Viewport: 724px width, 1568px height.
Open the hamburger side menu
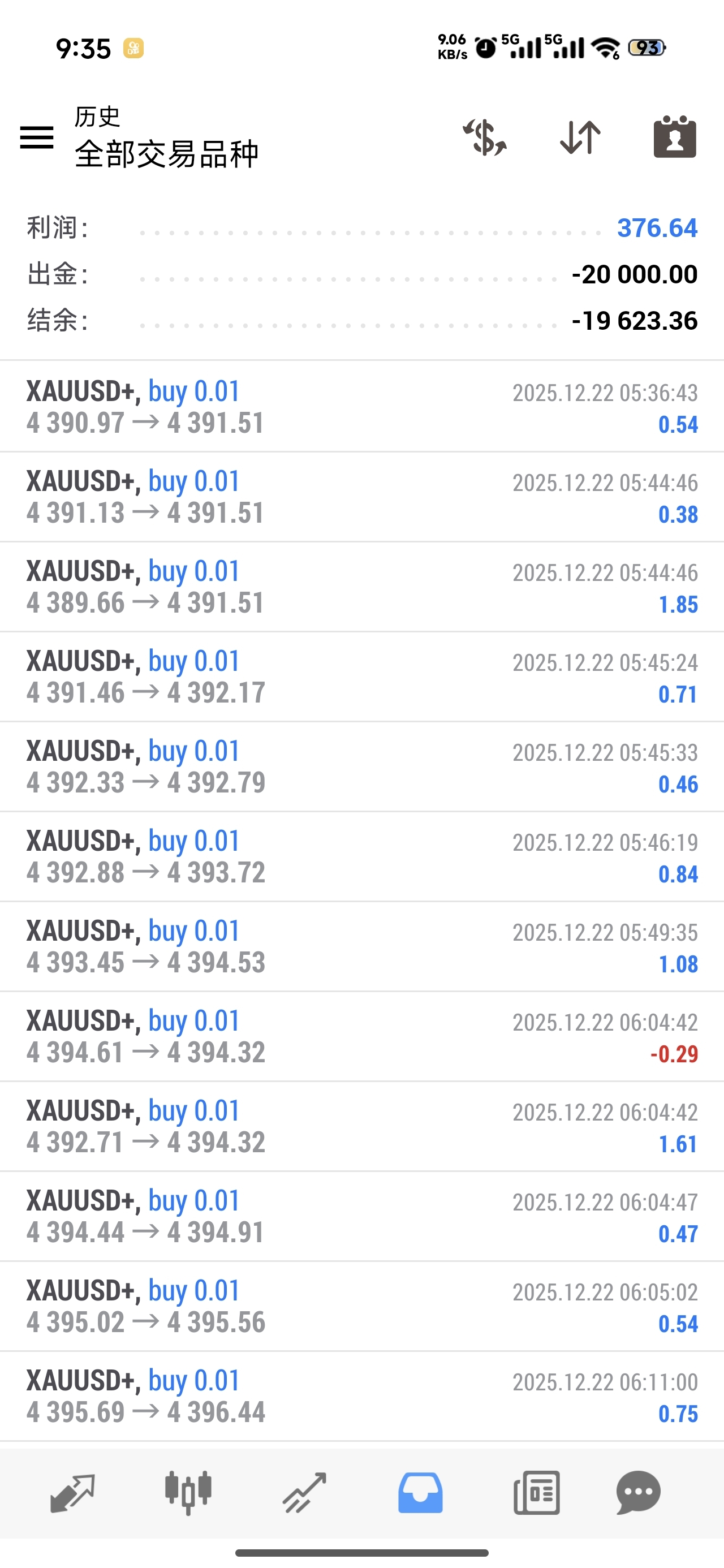[37, 136]
